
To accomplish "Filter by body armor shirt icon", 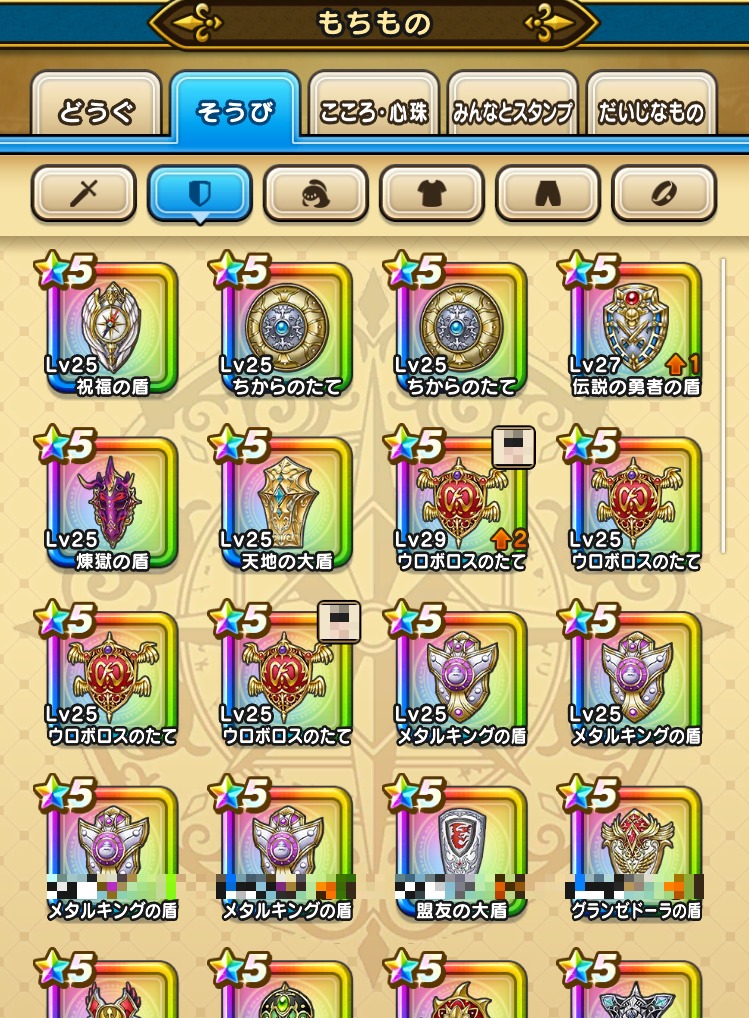I will click(432, 192).
